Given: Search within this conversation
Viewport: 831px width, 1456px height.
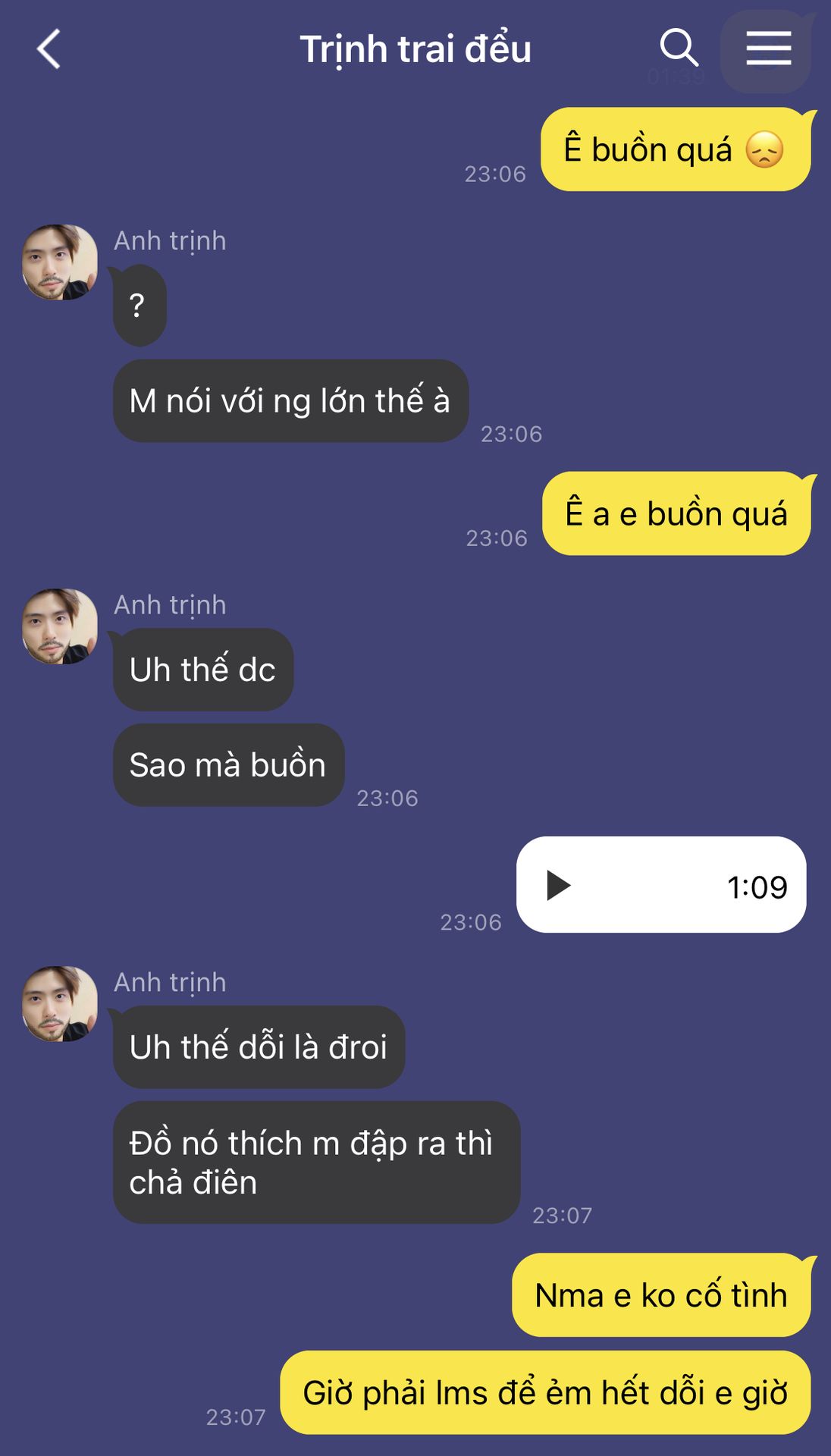Looking at the screenshot, I should pyautogui.click(x=678, y=49).
